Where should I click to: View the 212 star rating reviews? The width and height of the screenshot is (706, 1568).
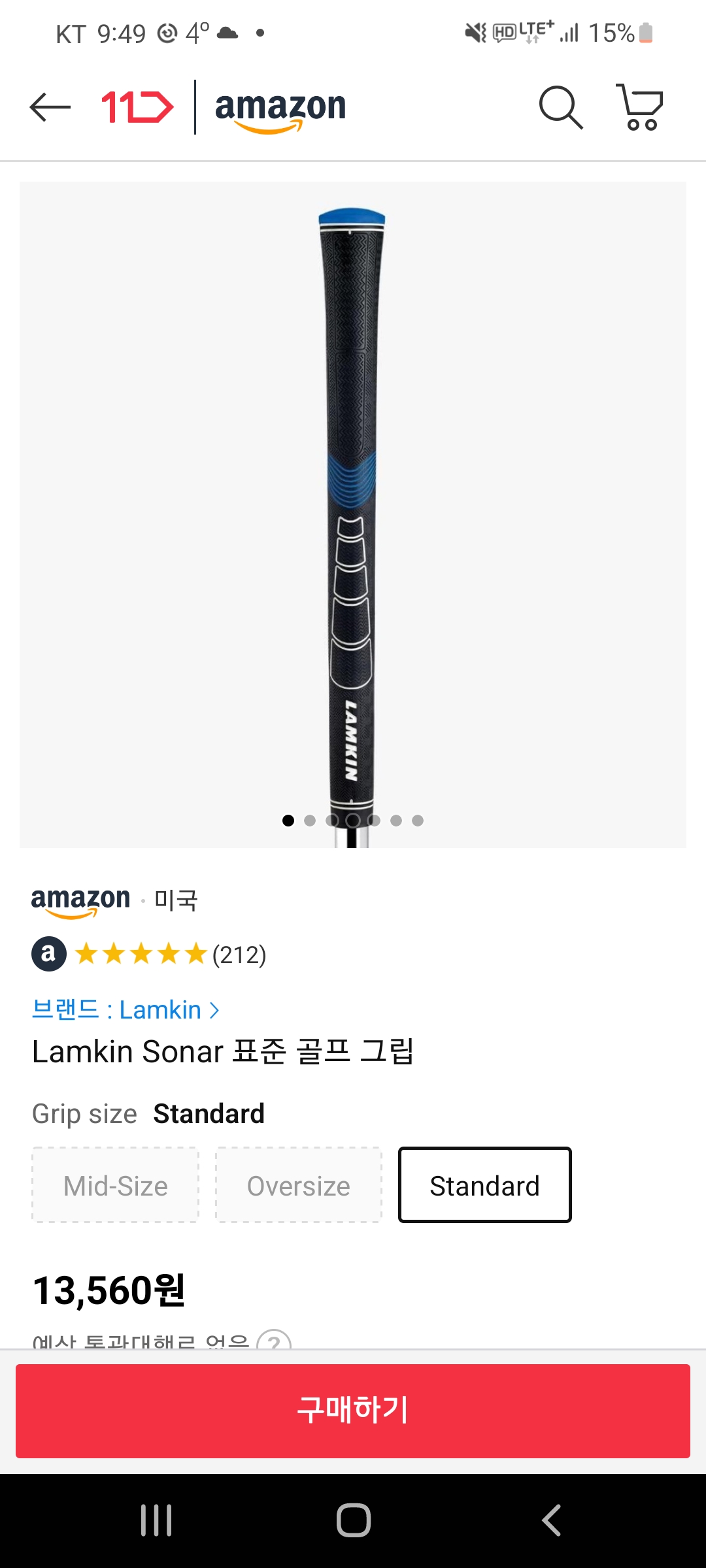click(170, 955)
